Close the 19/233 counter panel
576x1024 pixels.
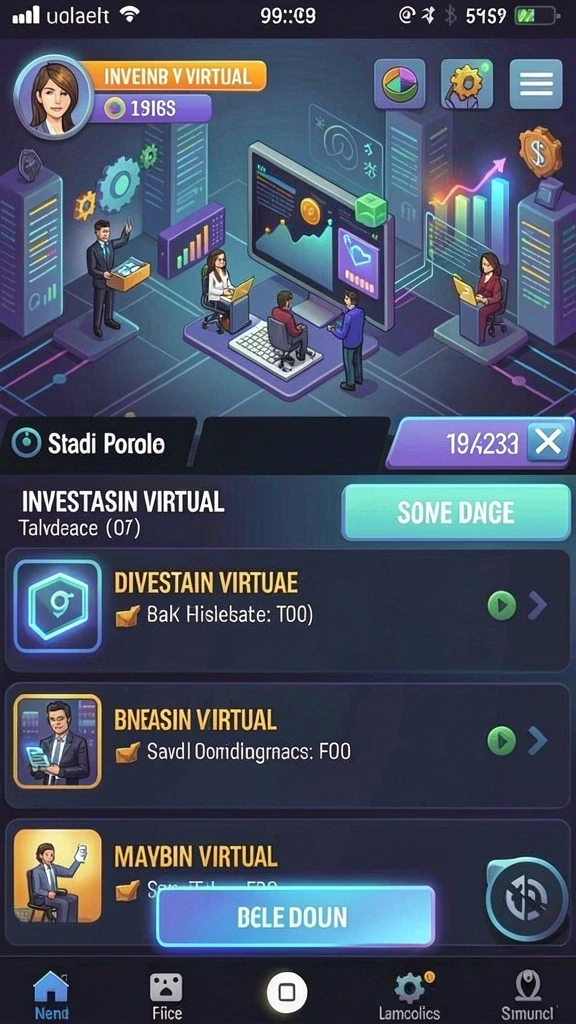click(x=548, y=443)
